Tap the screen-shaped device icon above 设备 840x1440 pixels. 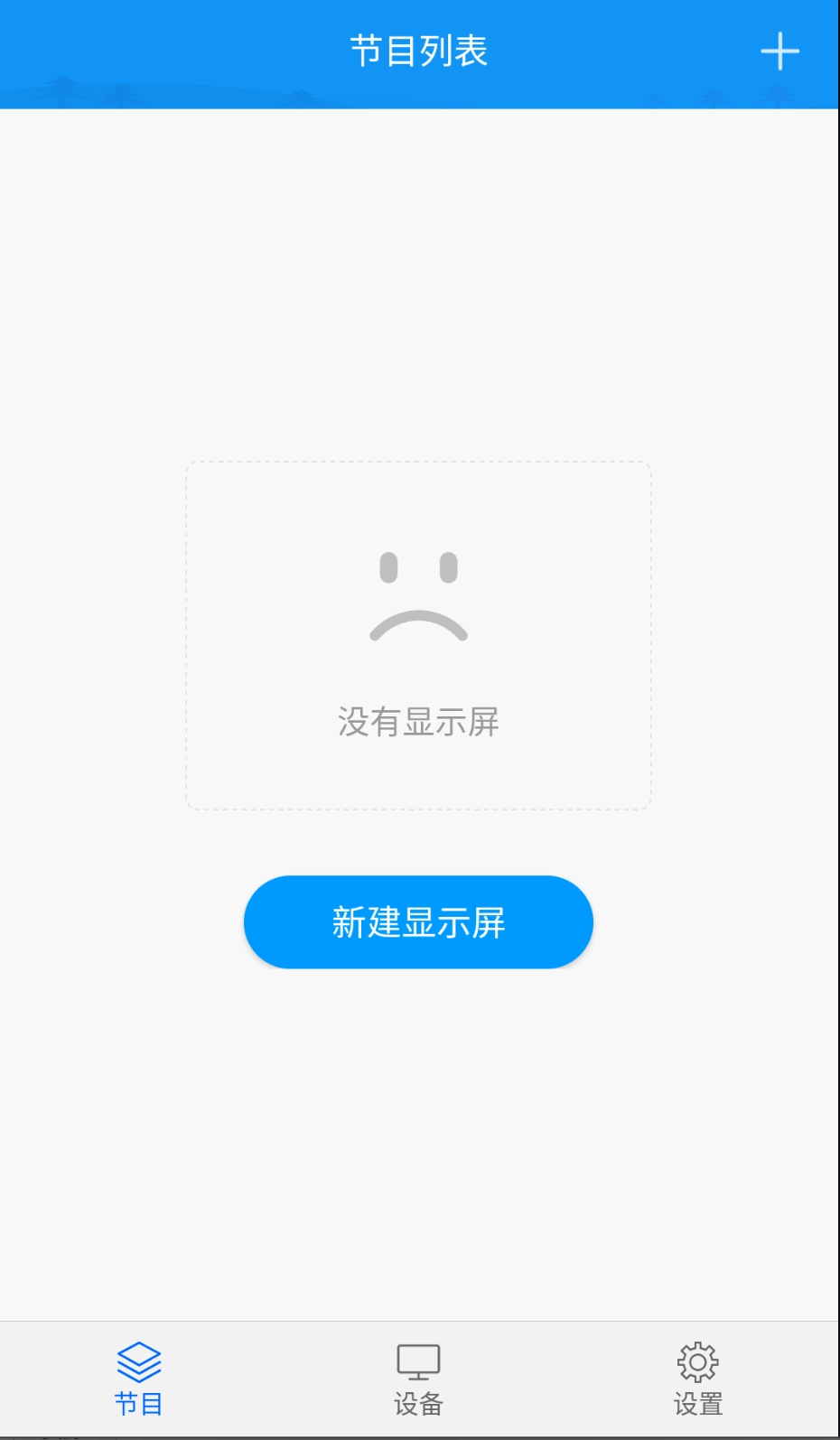tap(419, 1358)
